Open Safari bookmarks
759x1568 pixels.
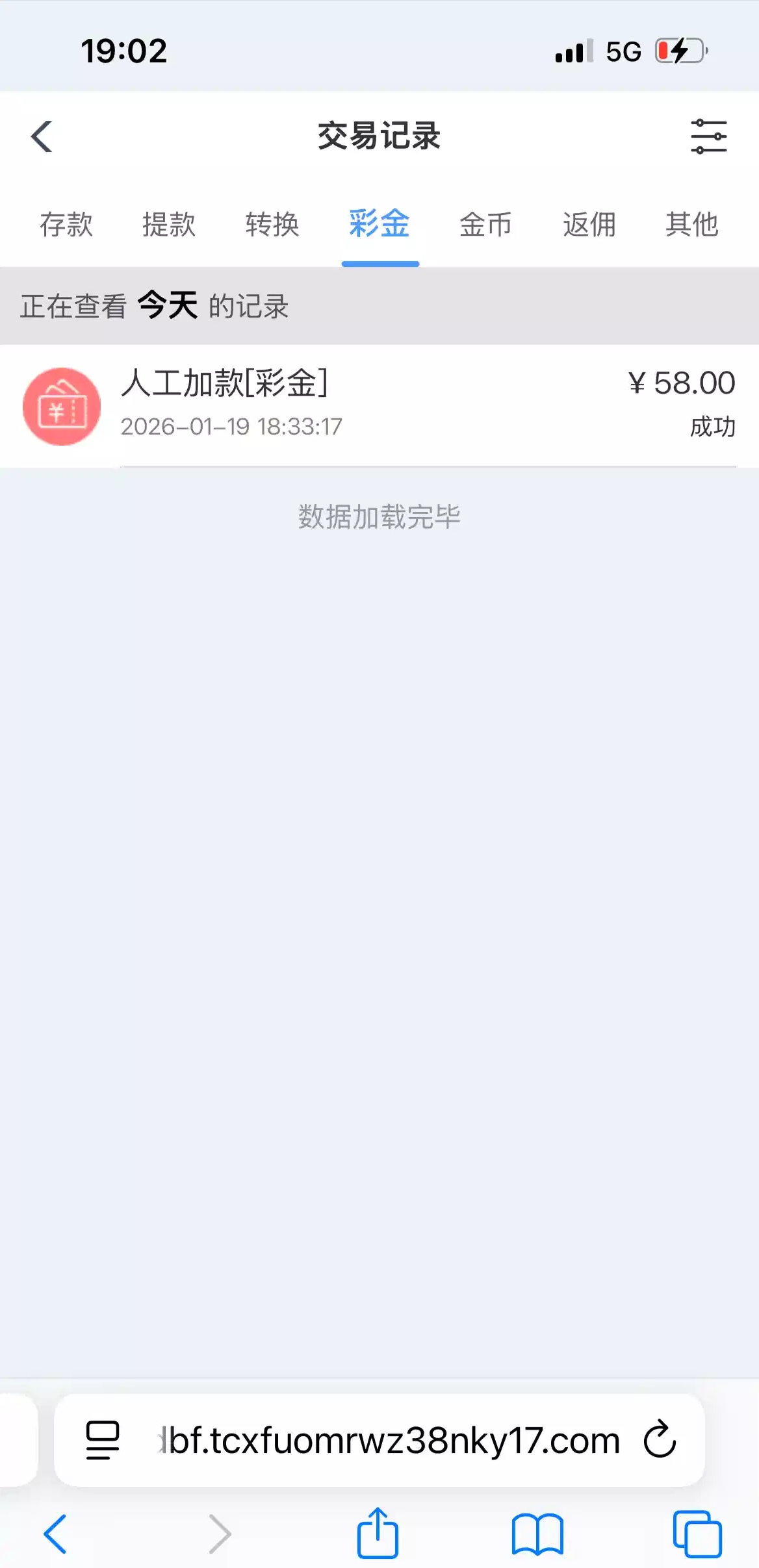(537, 1534)
